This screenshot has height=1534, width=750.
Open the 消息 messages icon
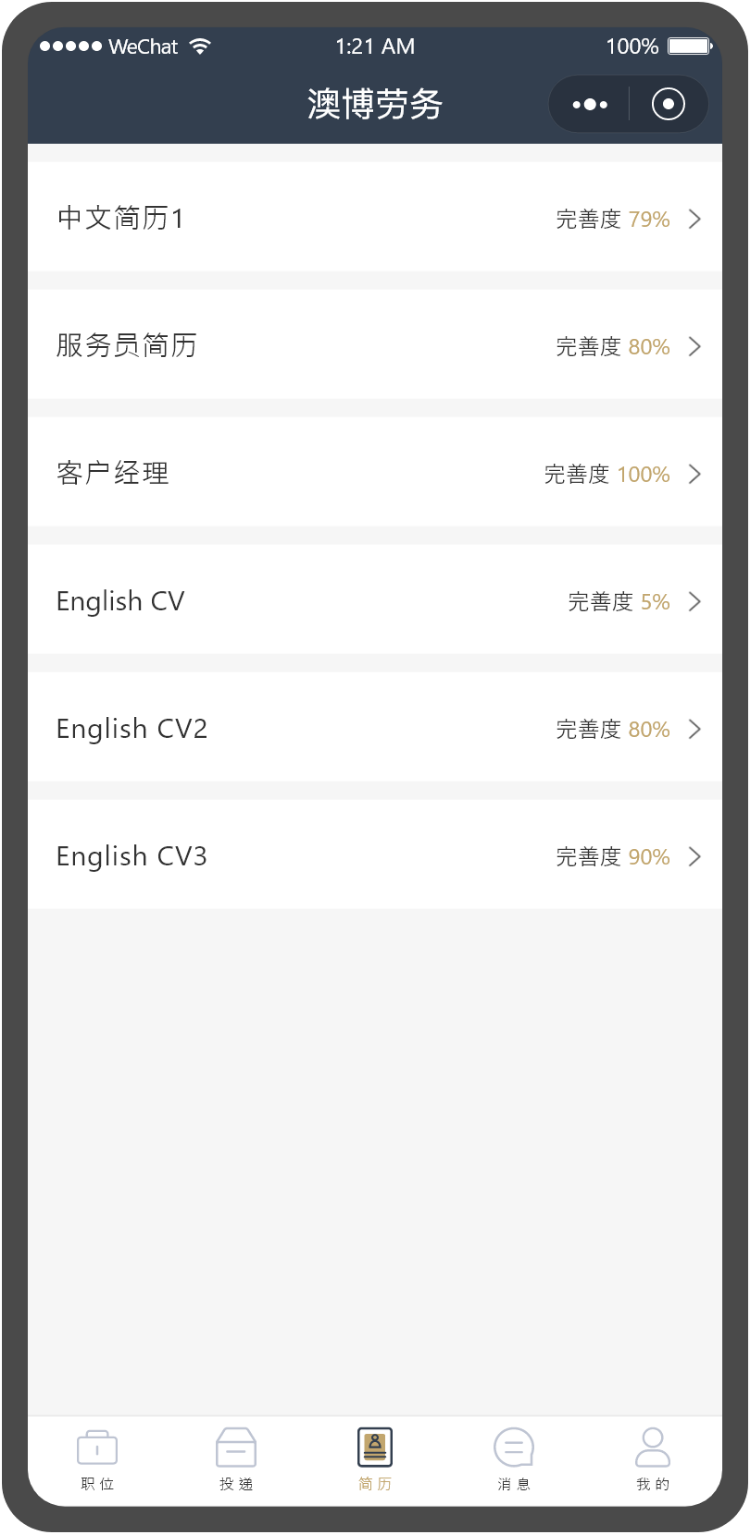point(514,1447)
